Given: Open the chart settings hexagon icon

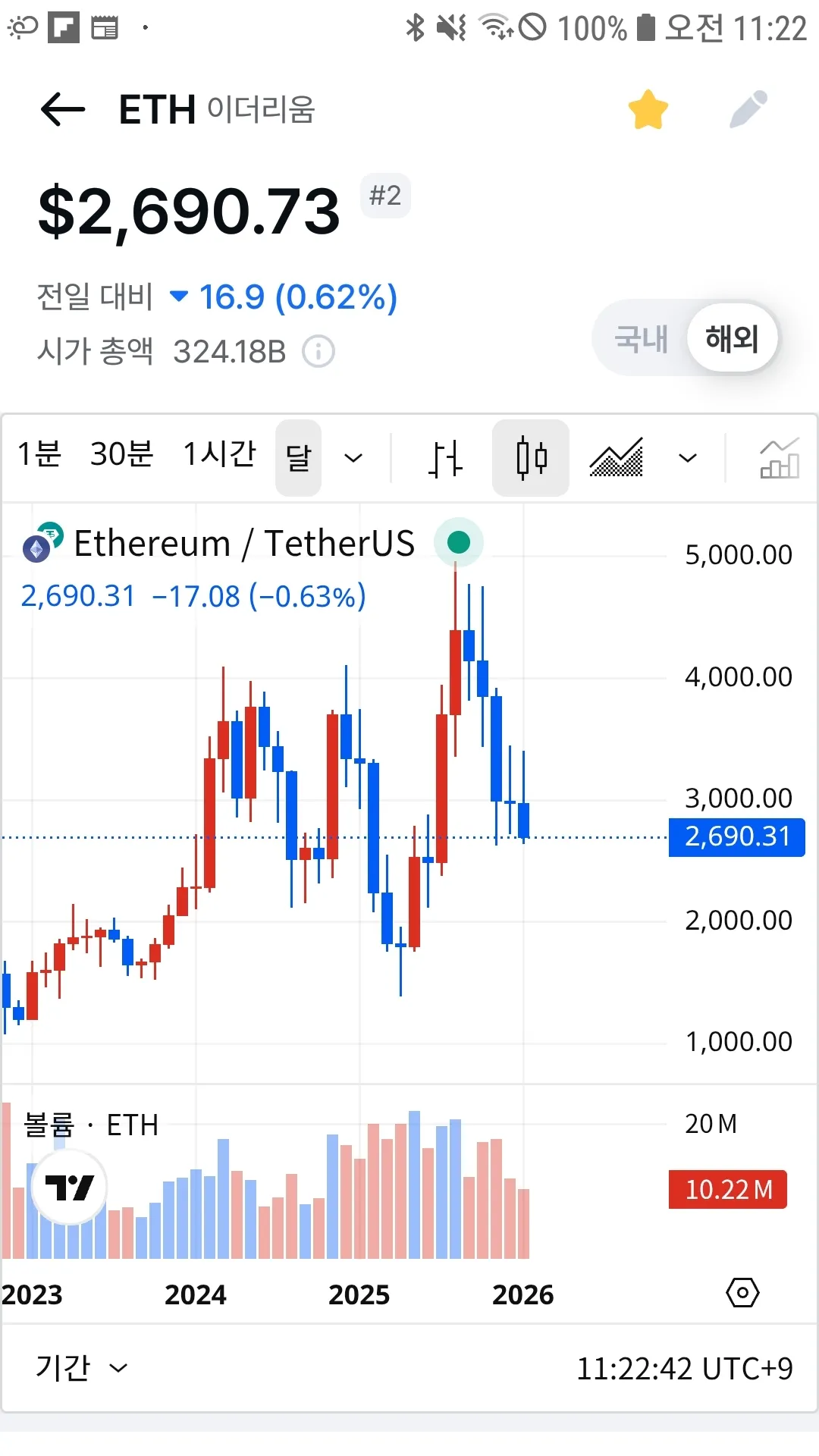Looking at the screenshot, I should [x=742, y=1293].
